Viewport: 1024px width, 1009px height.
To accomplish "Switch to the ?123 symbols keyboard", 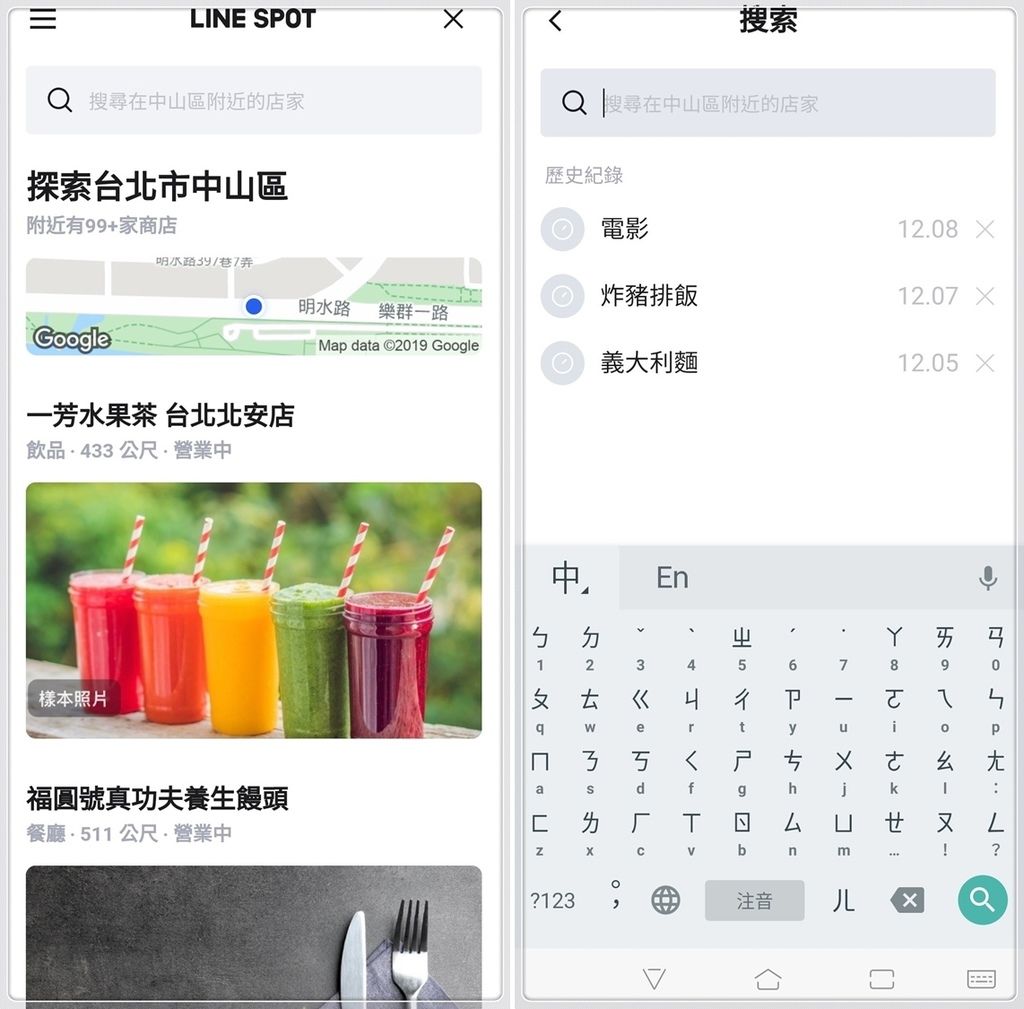I will (553, 901).
